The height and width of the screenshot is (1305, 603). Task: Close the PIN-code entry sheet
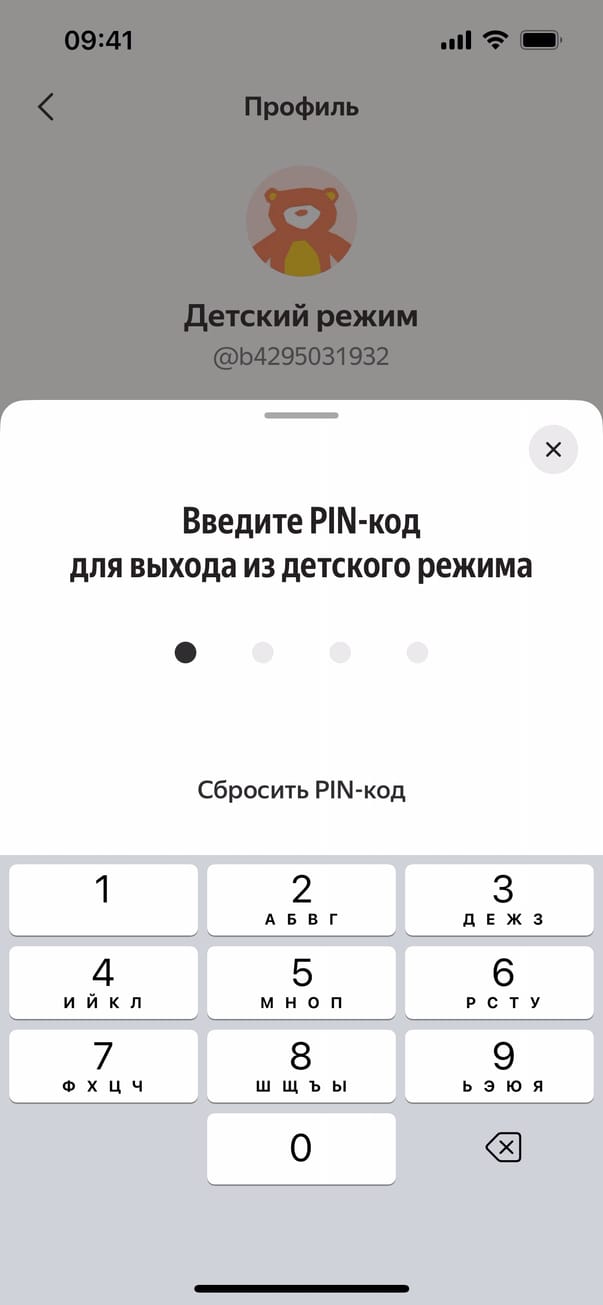pos(553,450)
